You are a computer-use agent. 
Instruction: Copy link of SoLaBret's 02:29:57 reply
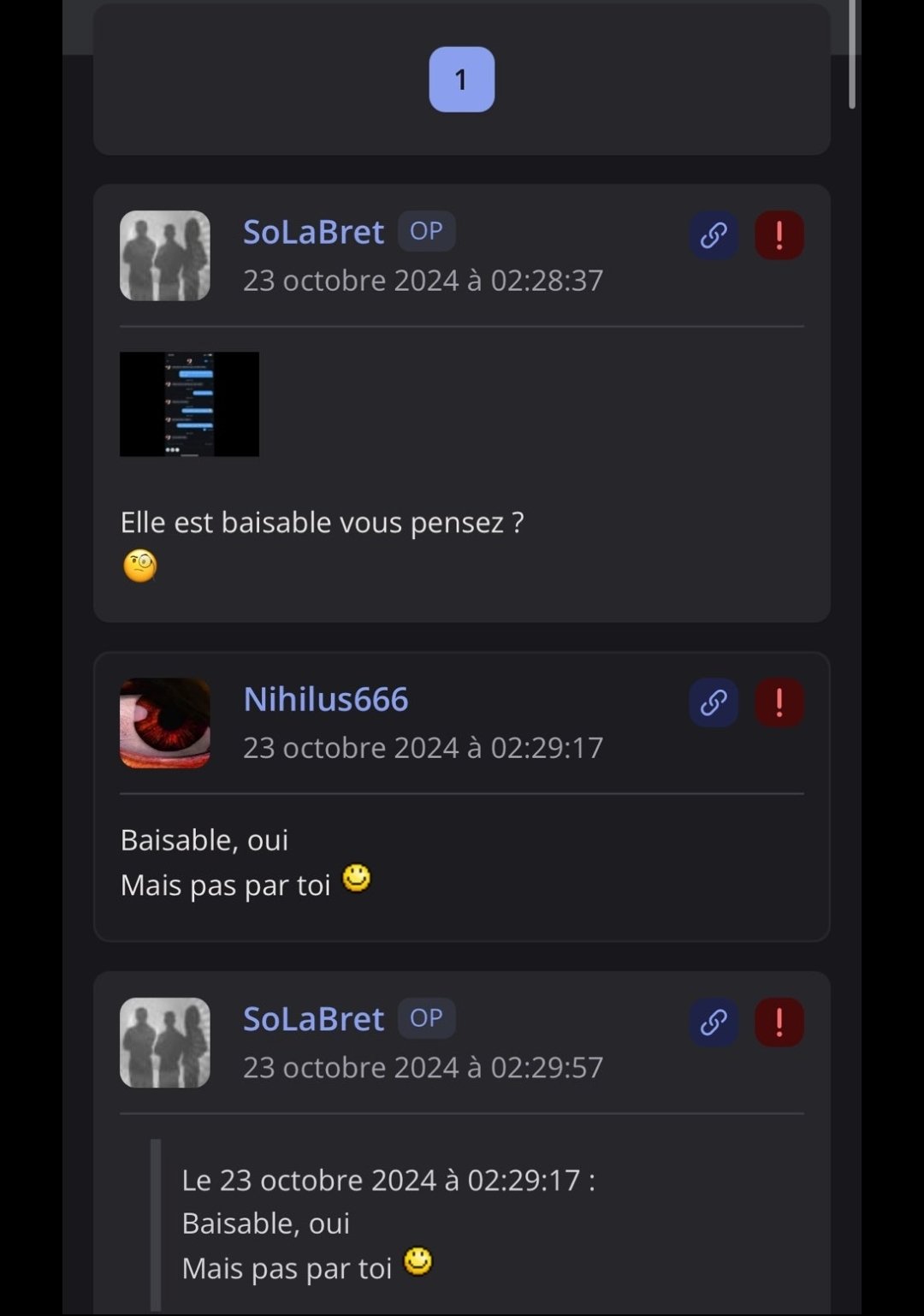(x=714, y=1022)
